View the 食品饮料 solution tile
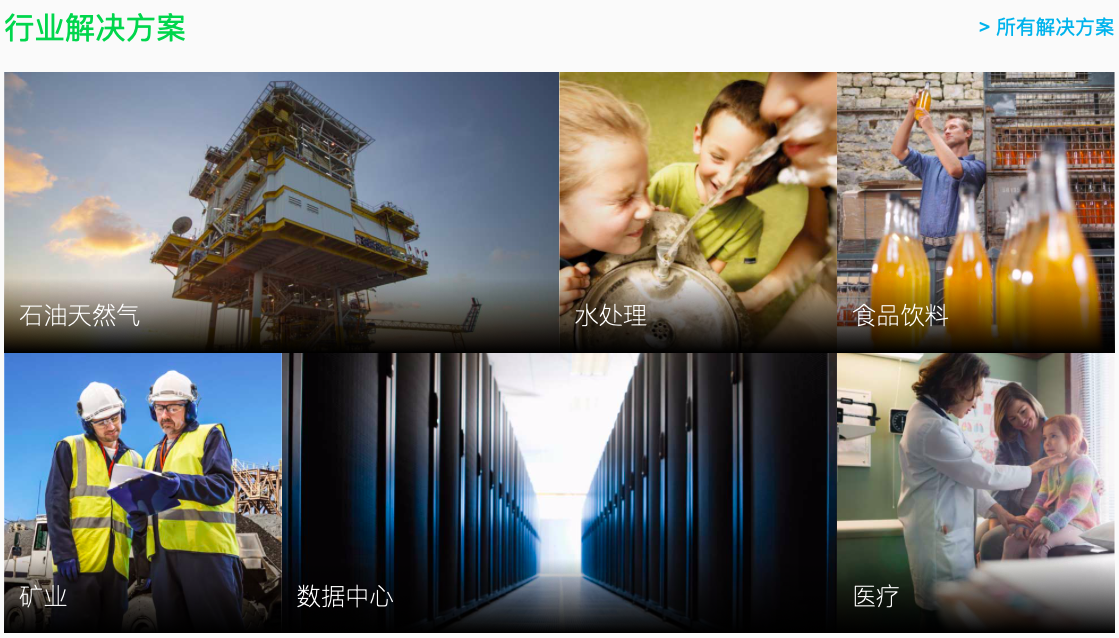1119x638 pixels. [x=975, y=212]
